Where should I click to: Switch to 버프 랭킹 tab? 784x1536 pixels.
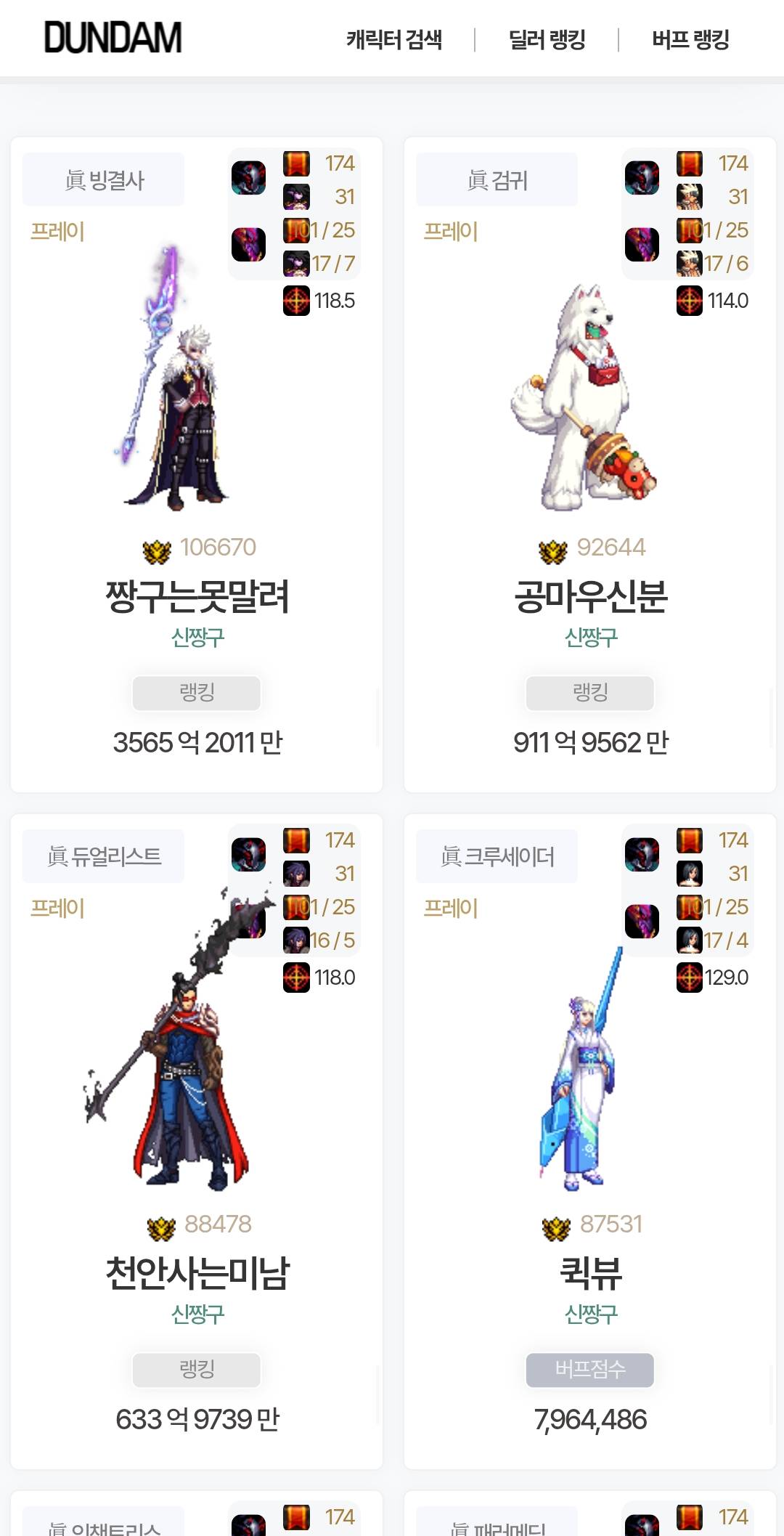point(690,39)
